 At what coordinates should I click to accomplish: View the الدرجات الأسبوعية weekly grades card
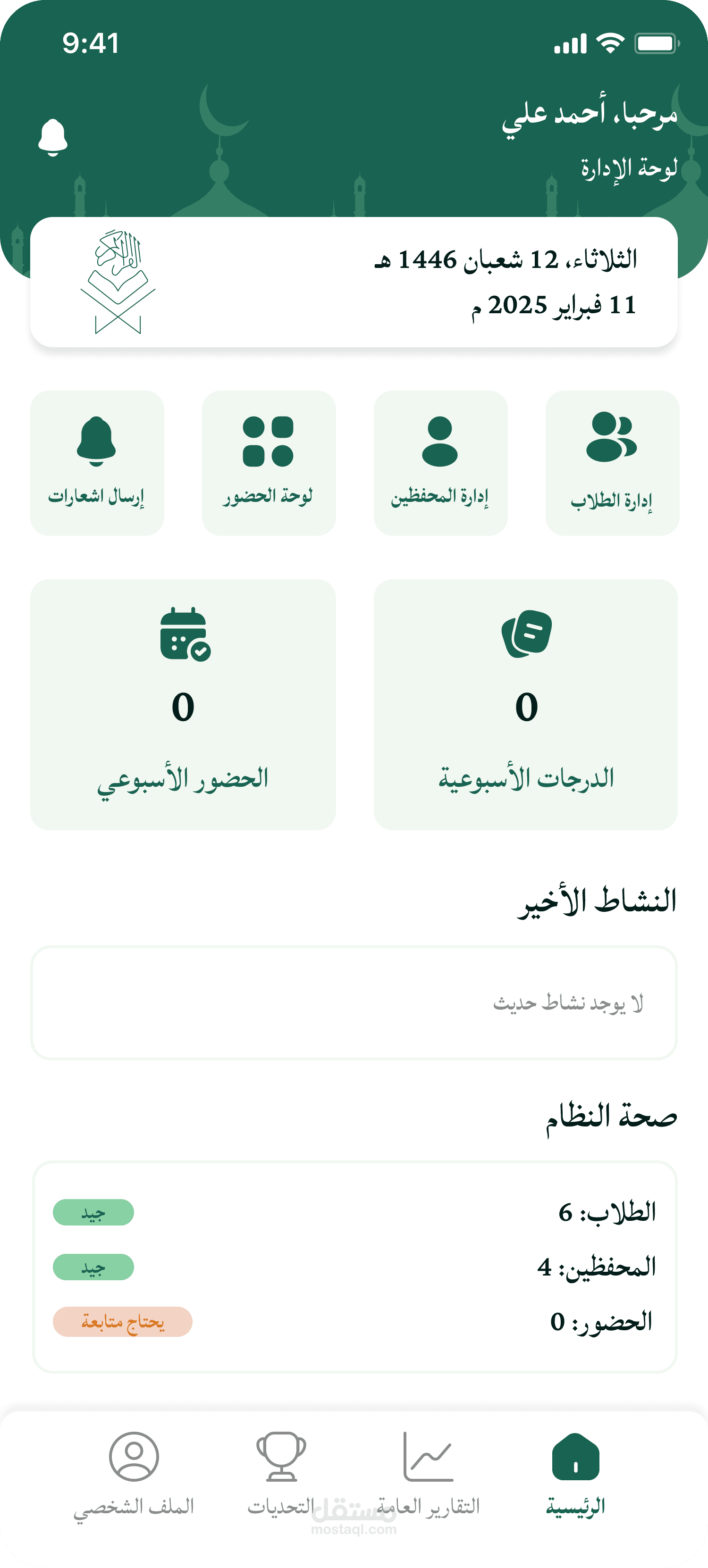526,704
